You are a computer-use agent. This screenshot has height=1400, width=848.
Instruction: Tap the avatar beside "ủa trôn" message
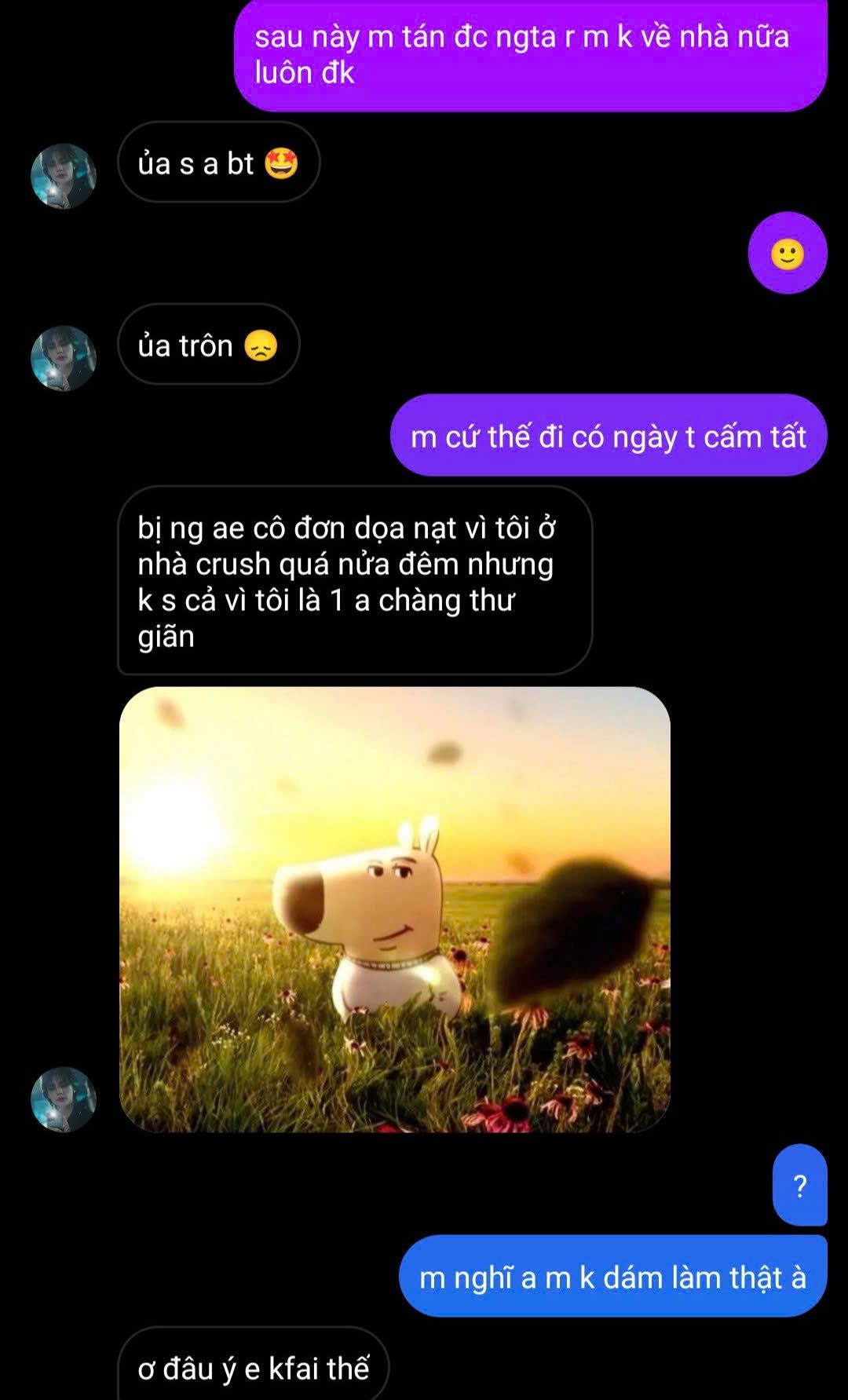[64, 358]
